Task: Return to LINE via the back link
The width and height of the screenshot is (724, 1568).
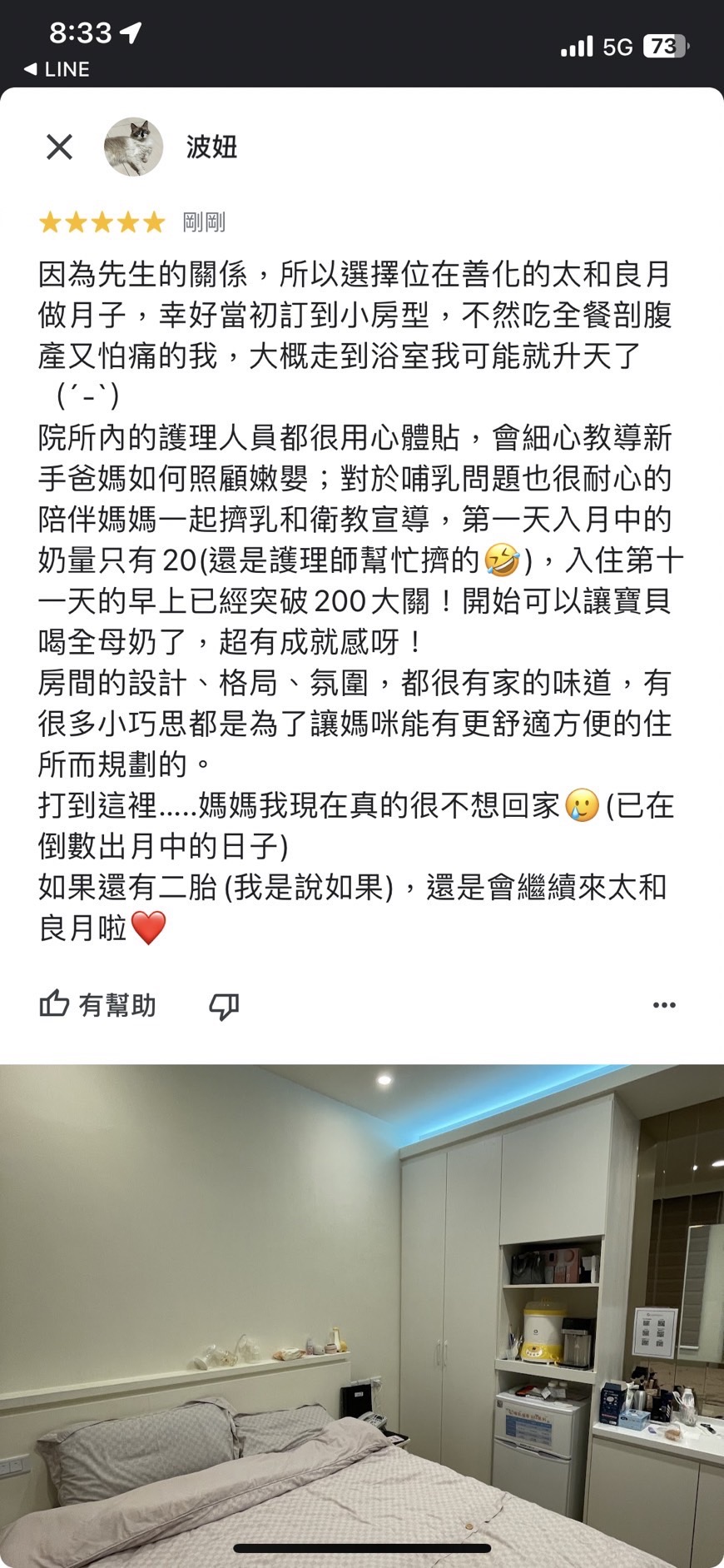Action: (57, 70)
